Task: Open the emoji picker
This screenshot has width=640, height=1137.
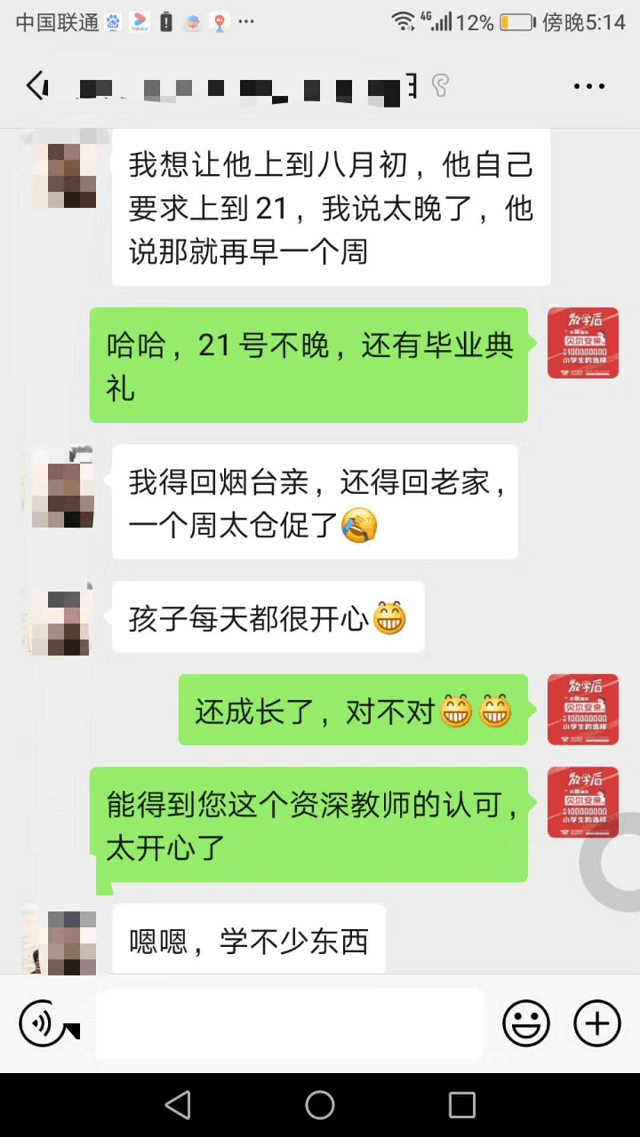Action: pyautogui.click(x=525, y=1023)
